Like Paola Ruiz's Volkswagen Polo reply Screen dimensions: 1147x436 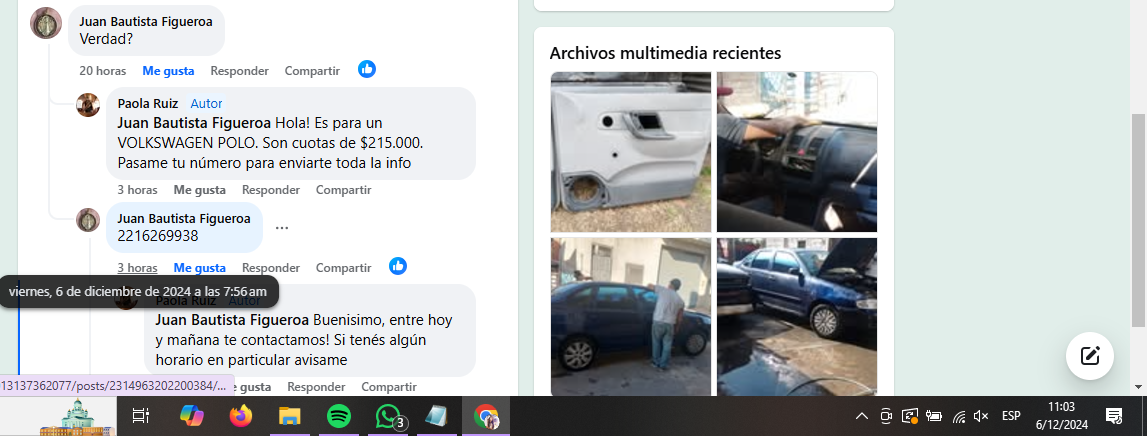[x=199, y=190]
